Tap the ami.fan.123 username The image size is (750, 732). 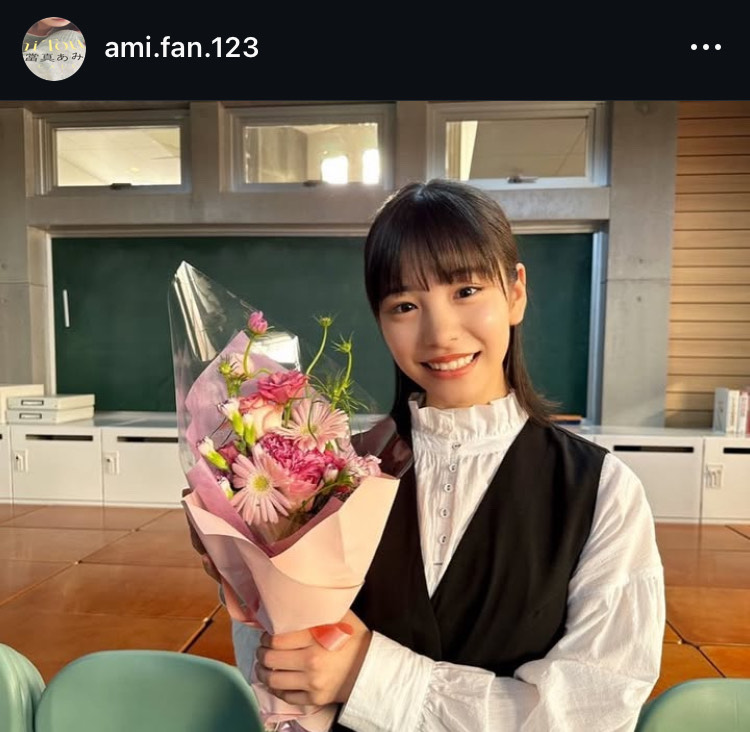tap(181, 48)
